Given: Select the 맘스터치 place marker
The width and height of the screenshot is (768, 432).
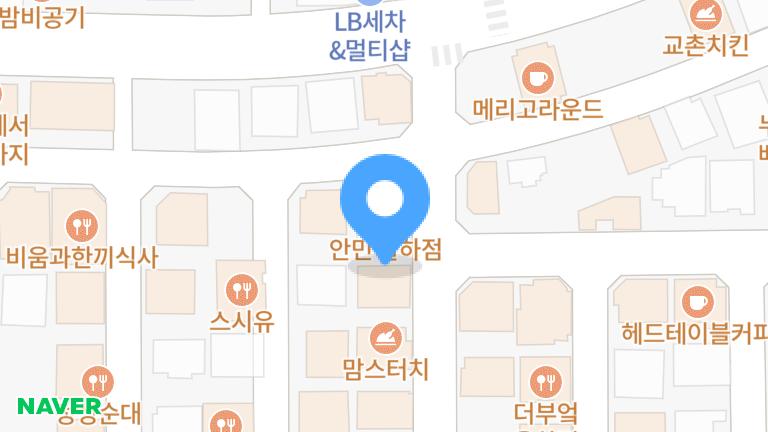Looking at the screenshot, I should tap(385, 337).
